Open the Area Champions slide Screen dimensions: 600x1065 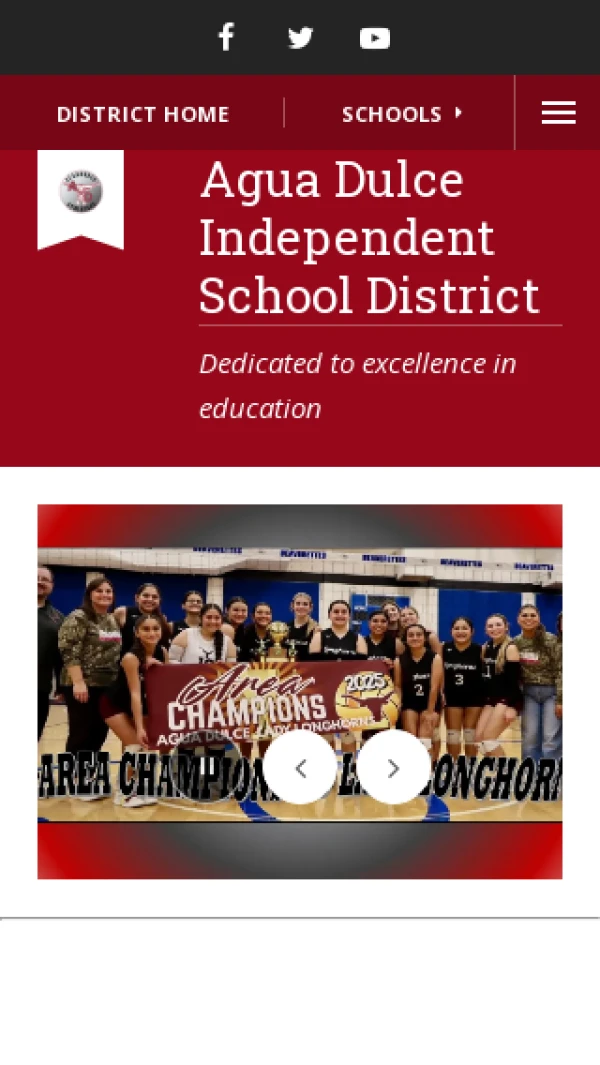[x=300, y=640]
